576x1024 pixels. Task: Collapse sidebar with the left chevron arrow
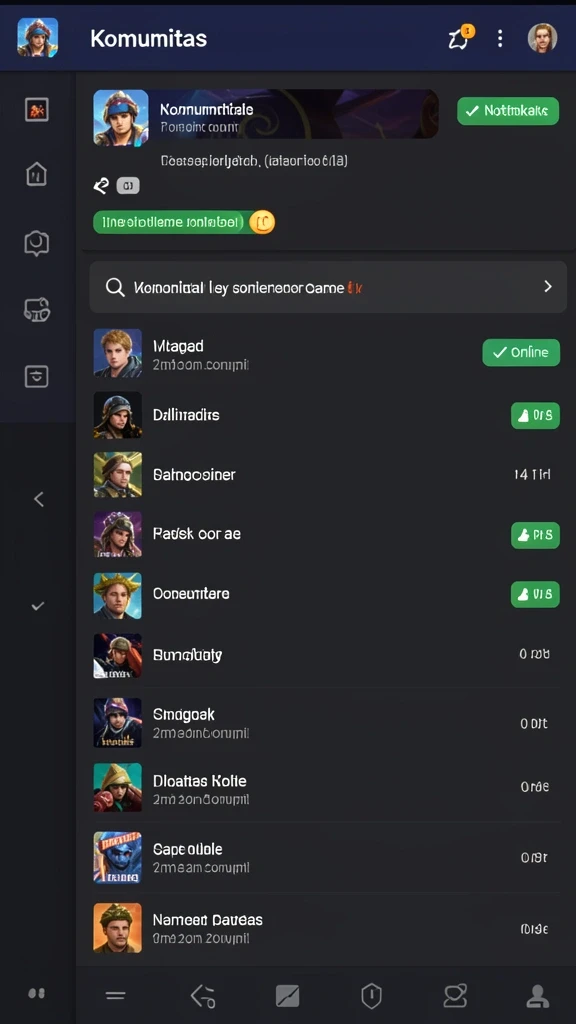tap(39, 500)
